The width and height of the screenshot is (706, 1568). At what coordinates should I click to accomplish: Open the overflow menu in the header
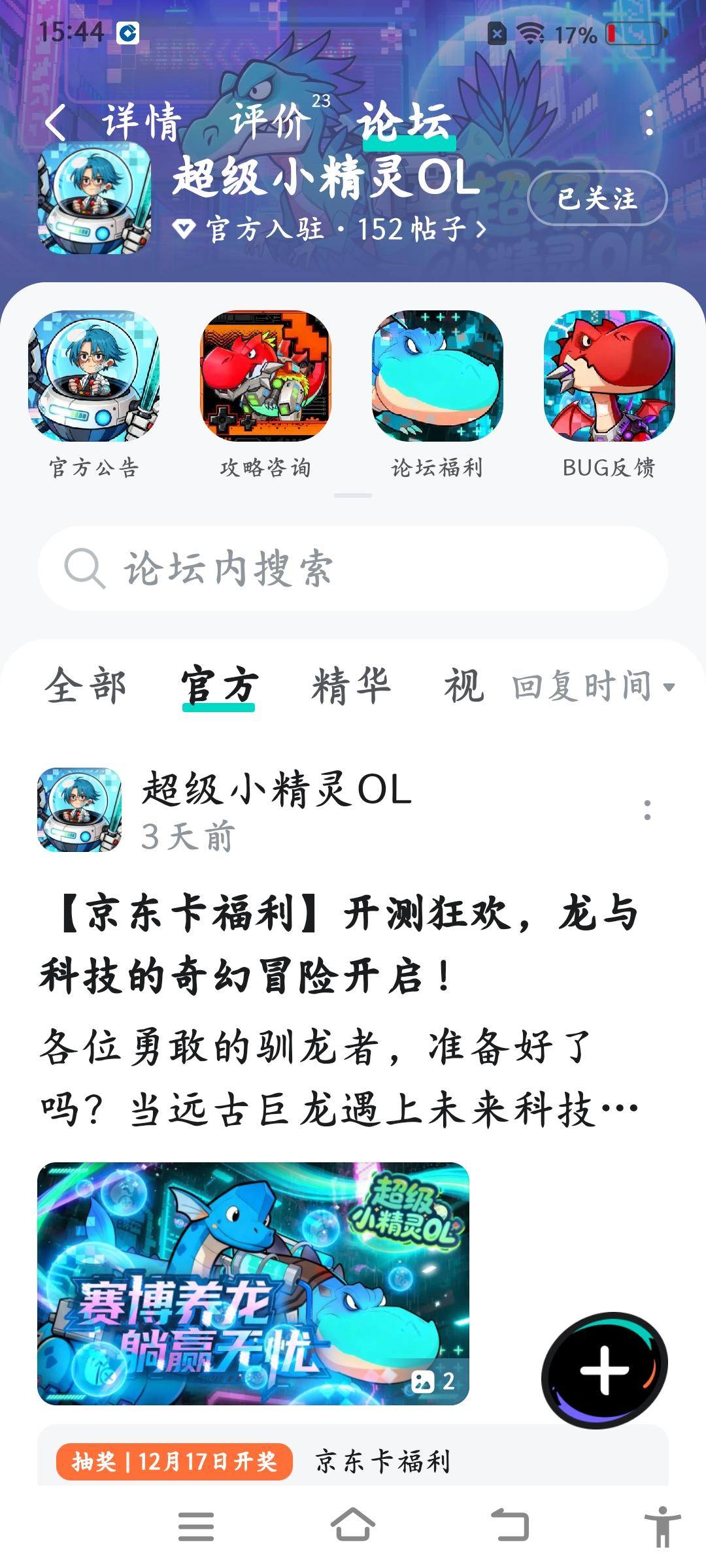click(648, 122)
